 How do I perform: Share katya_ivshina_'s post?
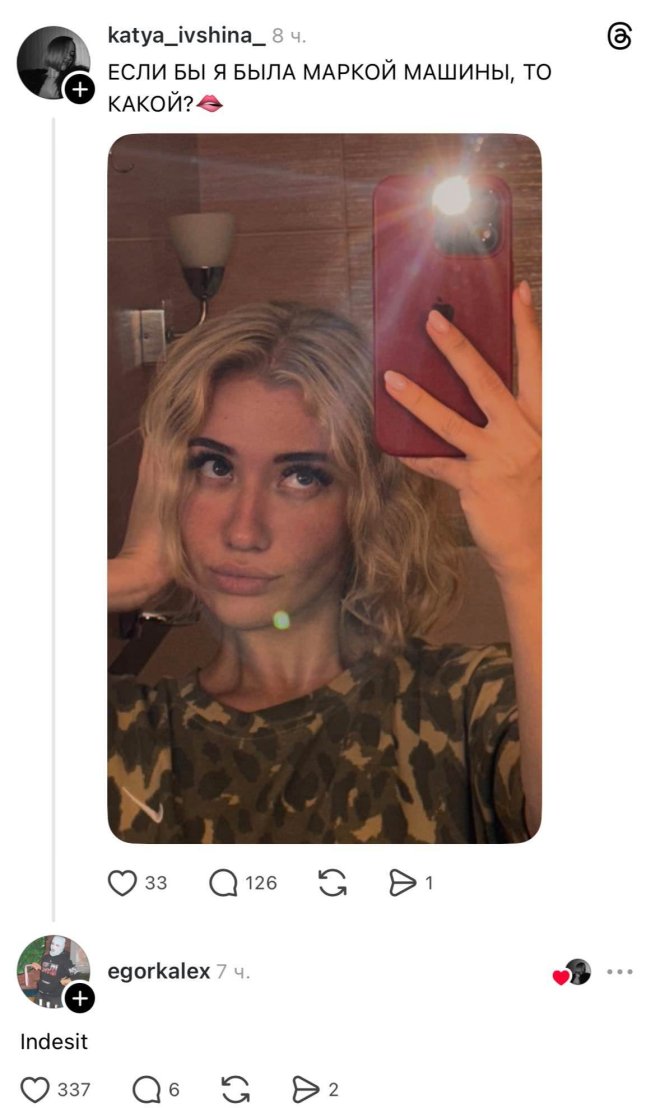401,882
